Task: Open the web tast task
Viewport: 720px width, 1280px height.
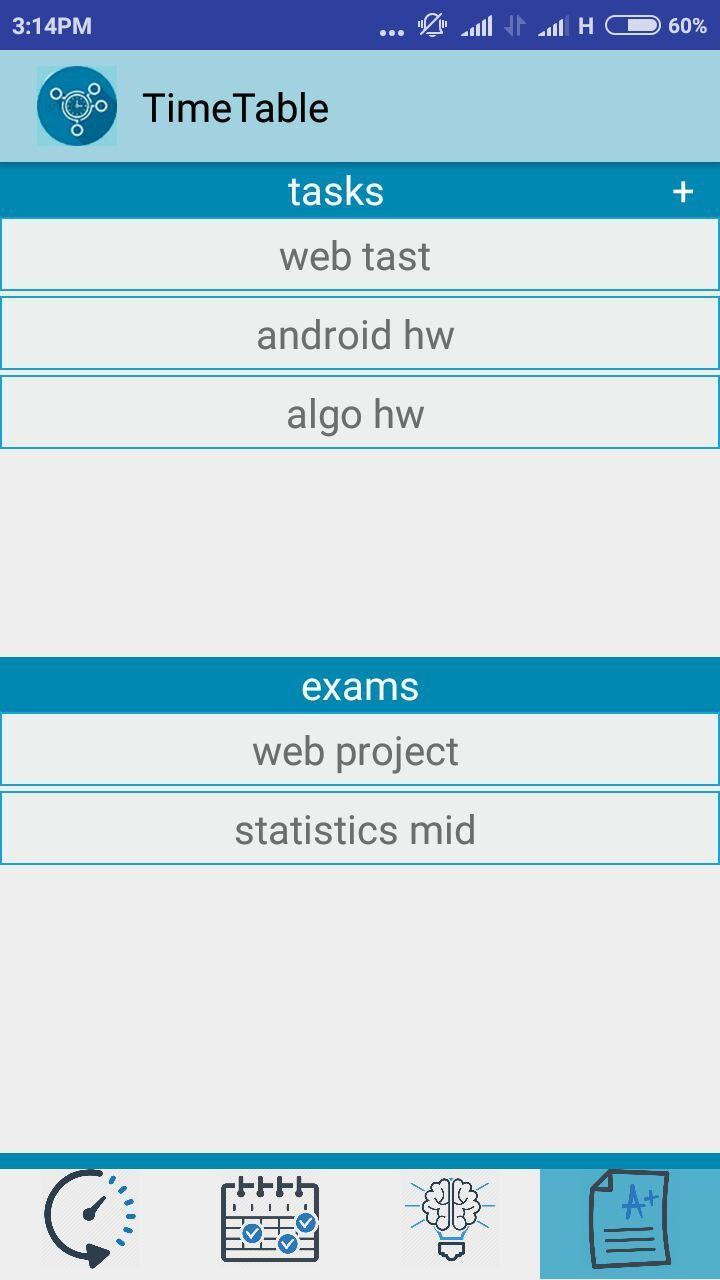Action: click(x=360, y=256)
